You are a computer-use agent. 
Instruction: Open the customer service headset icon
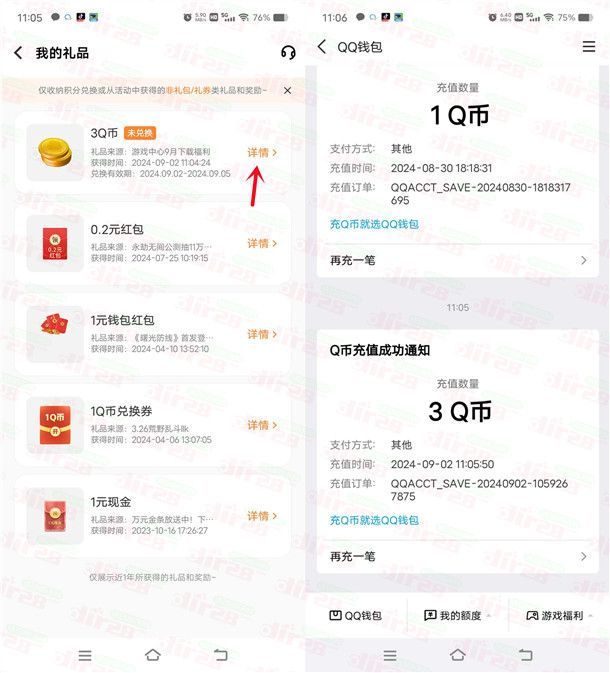288,53
